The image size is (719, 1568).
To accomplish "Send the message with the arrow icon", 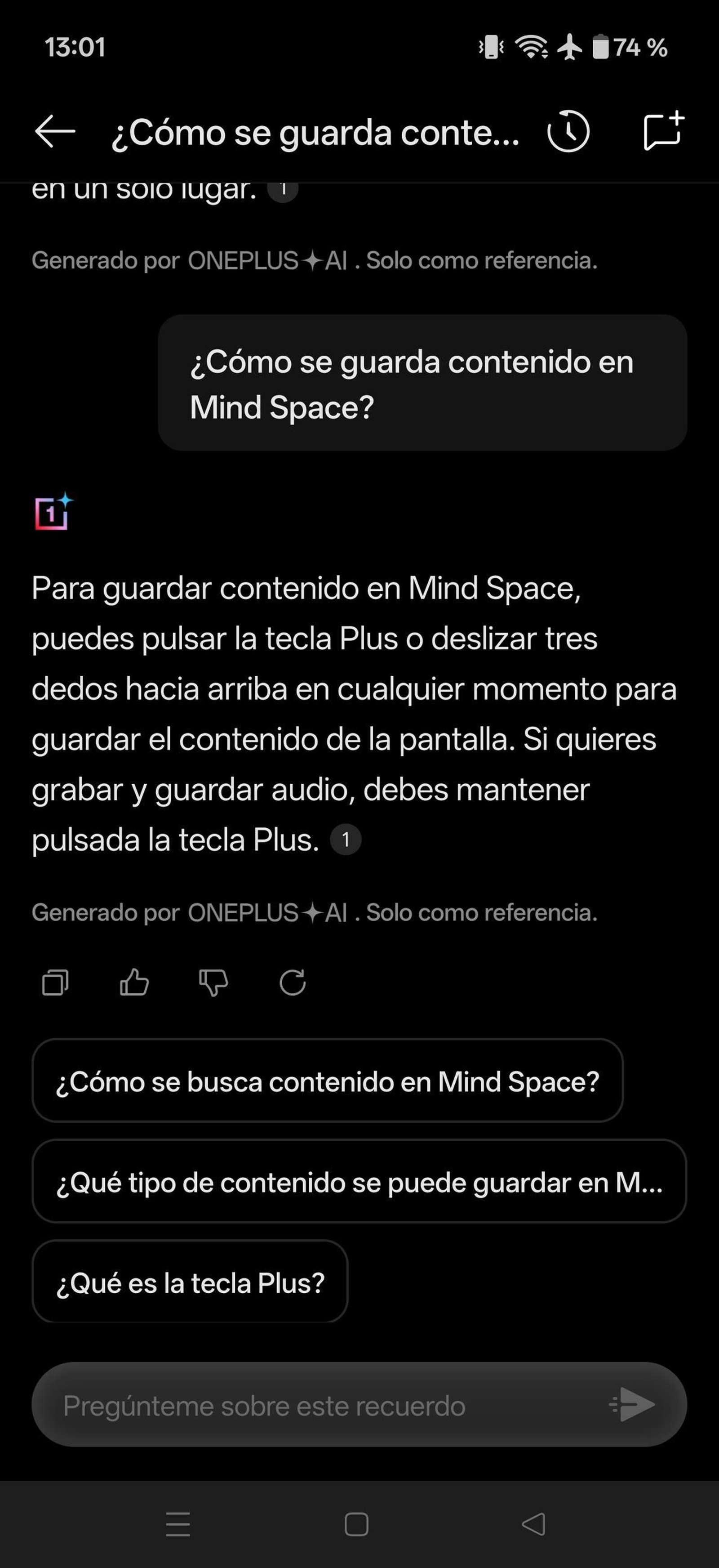I will [633, 1405].
